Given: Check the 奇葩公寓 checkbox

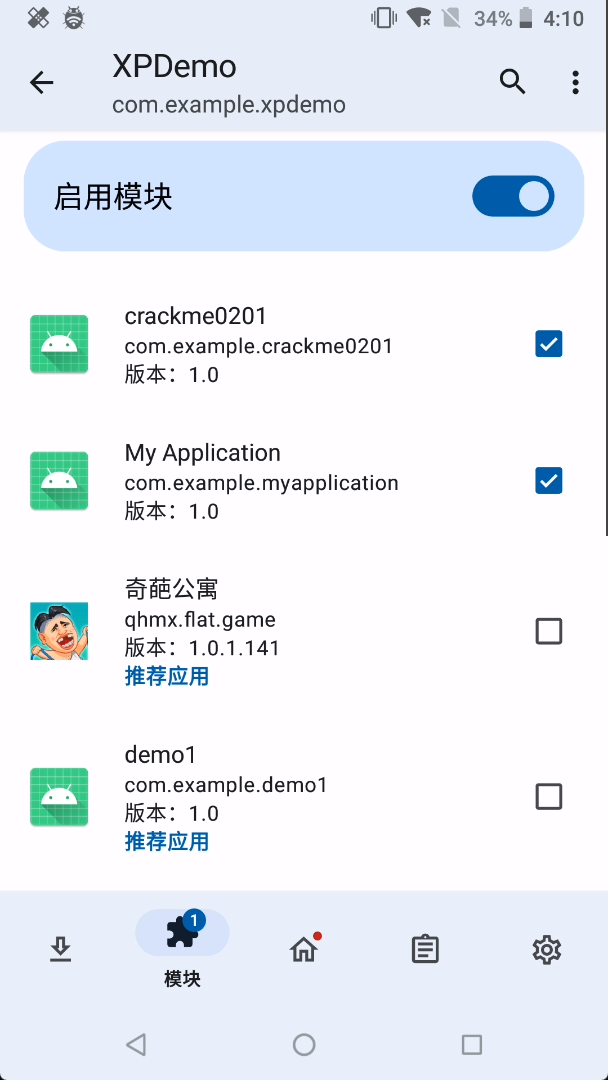Looking at the screenshot, I should 549,631.
